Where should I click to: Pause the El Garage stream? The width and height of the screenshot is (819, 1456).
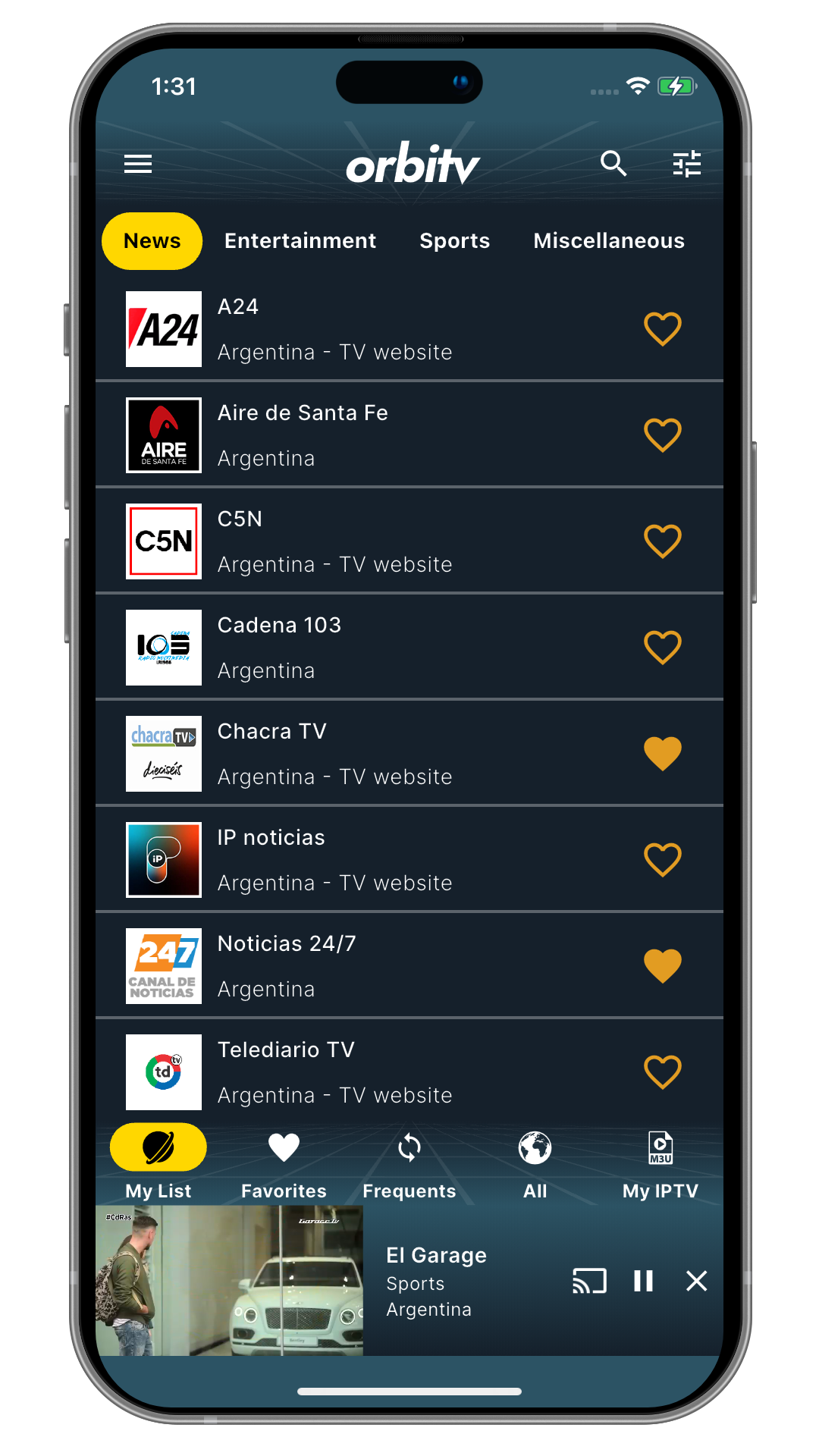643,1281
